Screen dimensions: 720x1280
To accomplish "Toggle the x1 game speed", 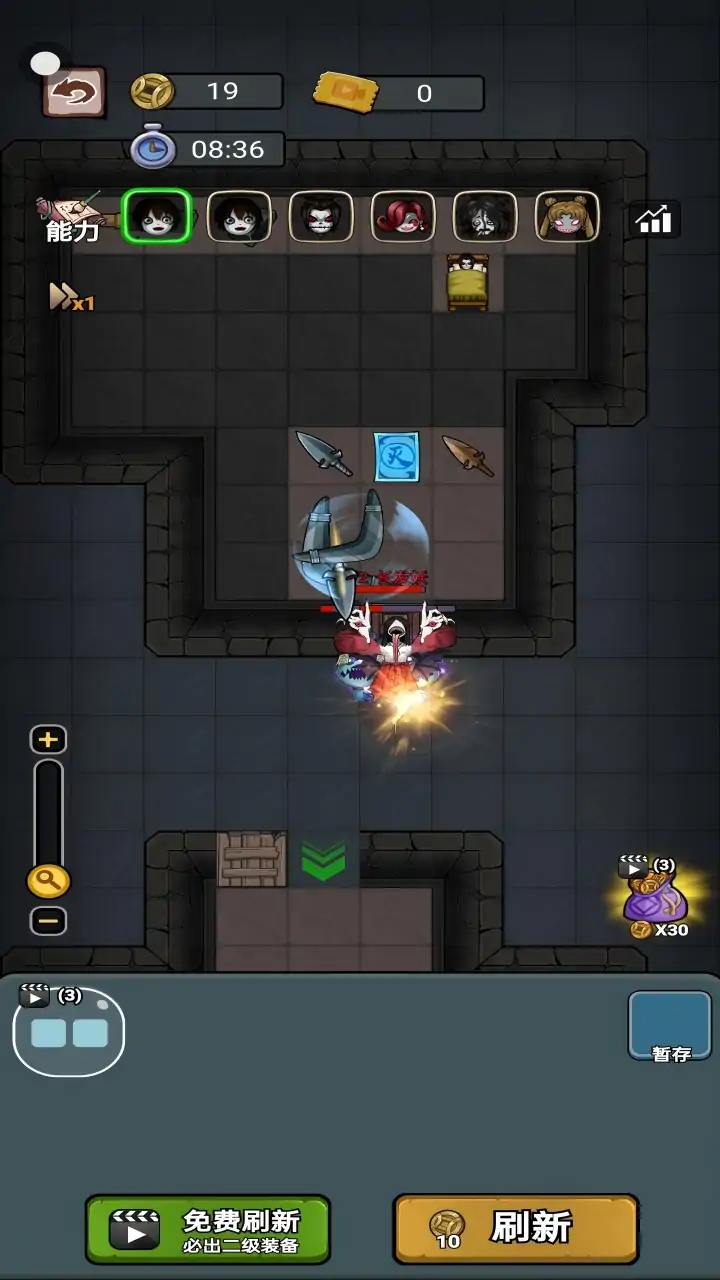I will (x=71, y=297).
